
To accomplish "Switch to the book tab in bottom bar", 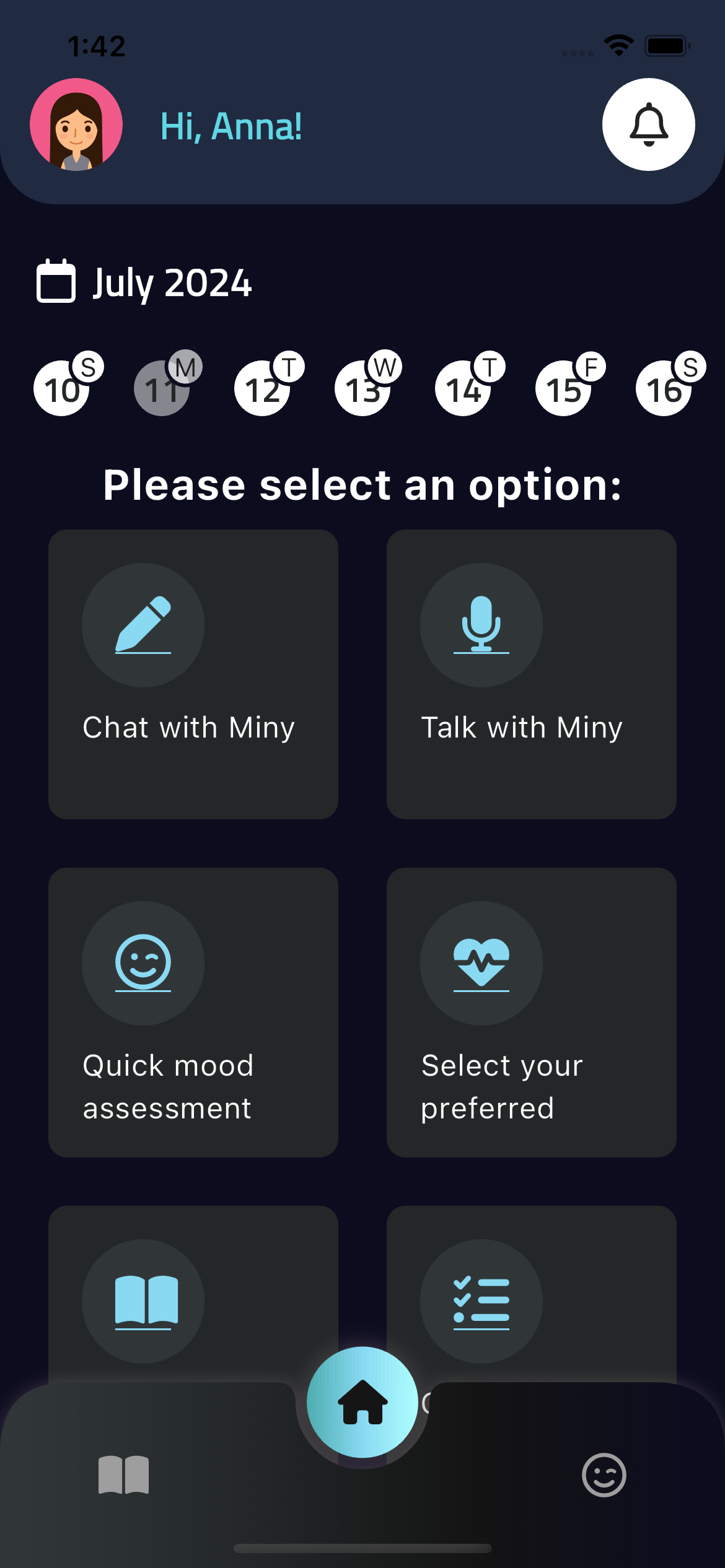I will (x=123, y=1475).
